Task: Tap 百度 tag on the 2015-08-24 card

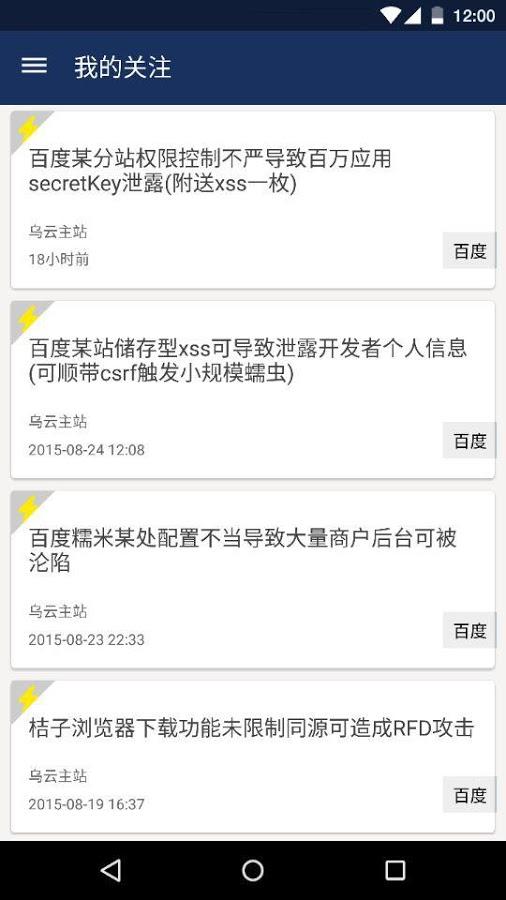Action: click(x=469, y=441)
